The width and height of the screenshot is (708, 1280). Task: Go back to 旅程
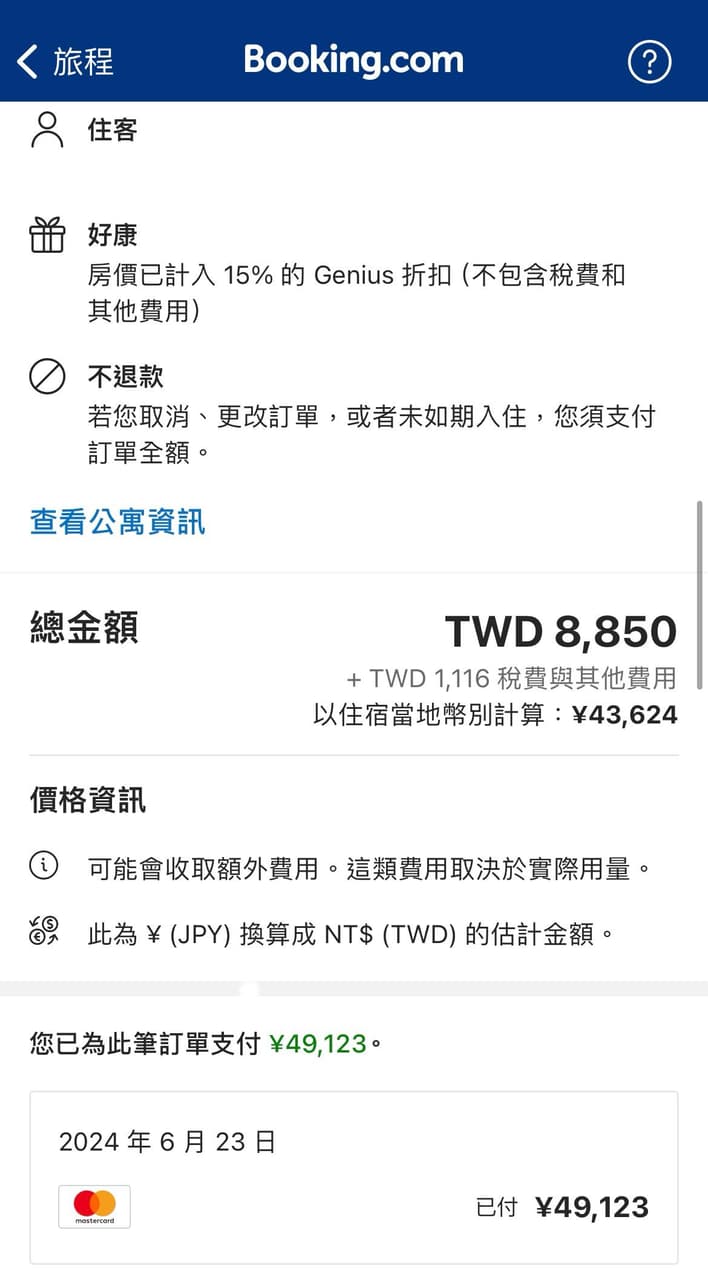[x=65, y=61]
